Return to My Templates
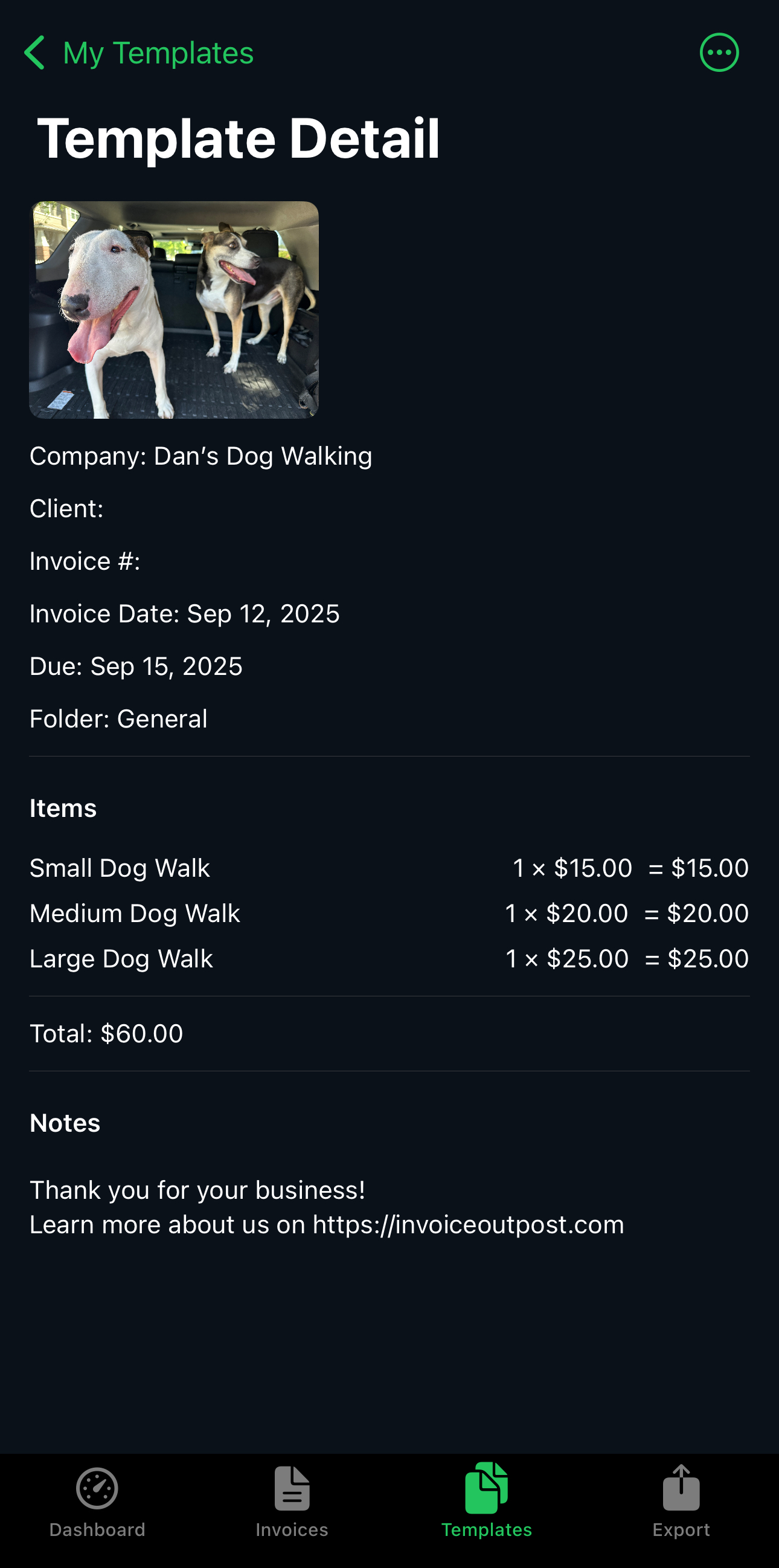 click(x=140, y=53)
